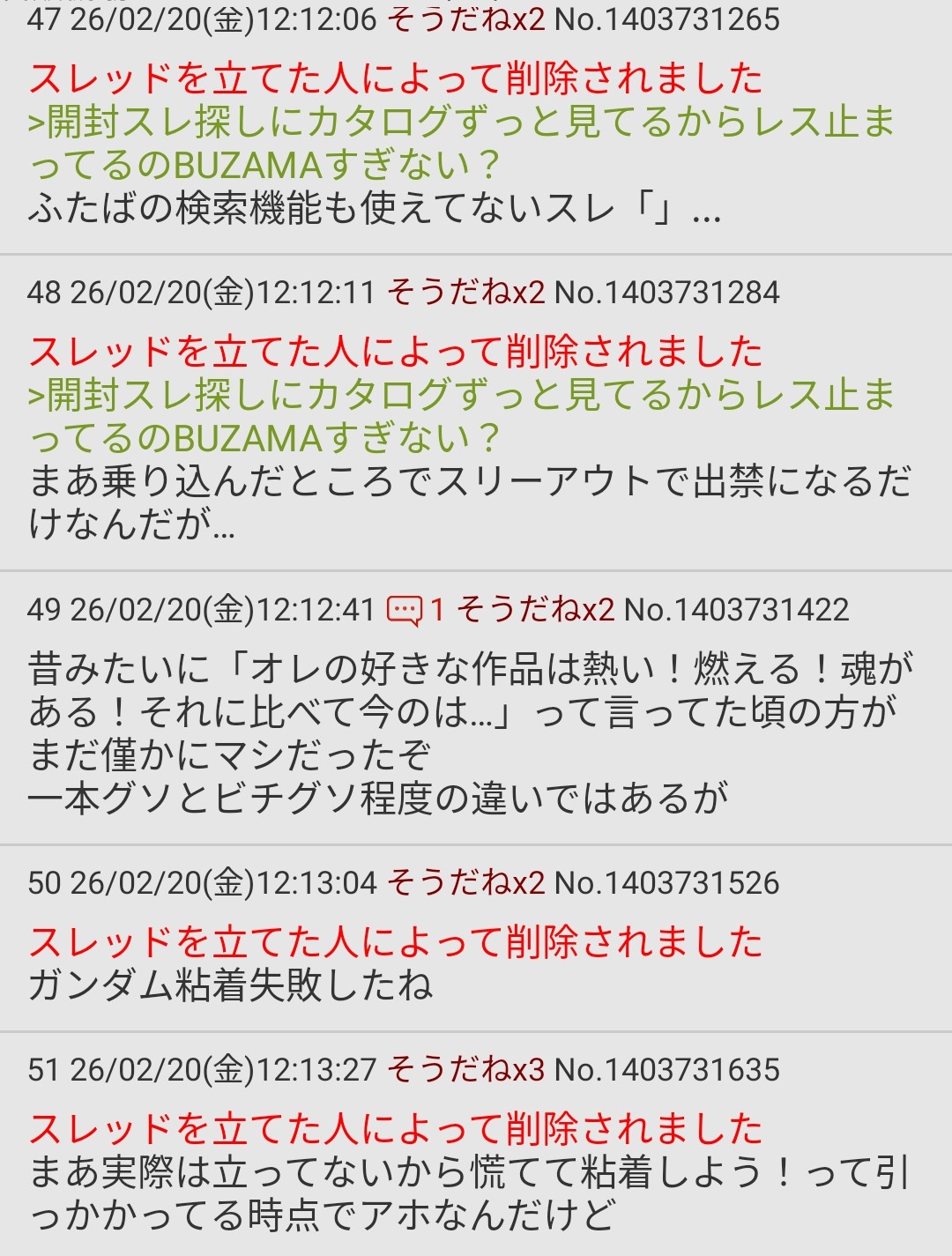Image resolution: width=952 pixels, height=1256 pixels.
Task: Tap そうだねx2 on post No.1403731265
Action: coord(465,19)
